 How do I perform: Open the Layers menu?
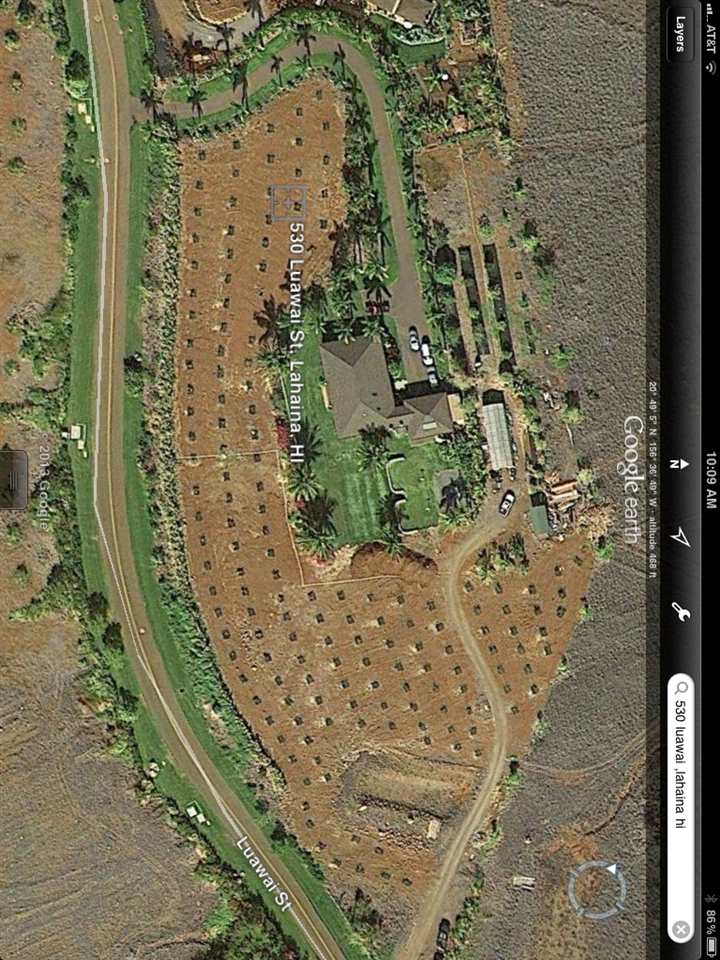tap(681, 33)
